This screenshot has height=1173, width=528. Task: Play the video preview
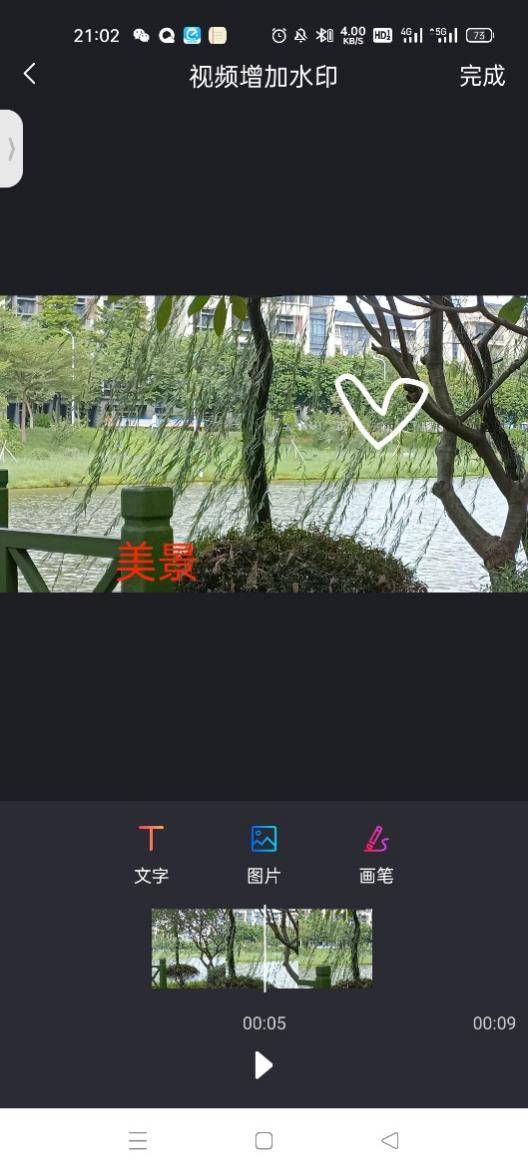263,1065
